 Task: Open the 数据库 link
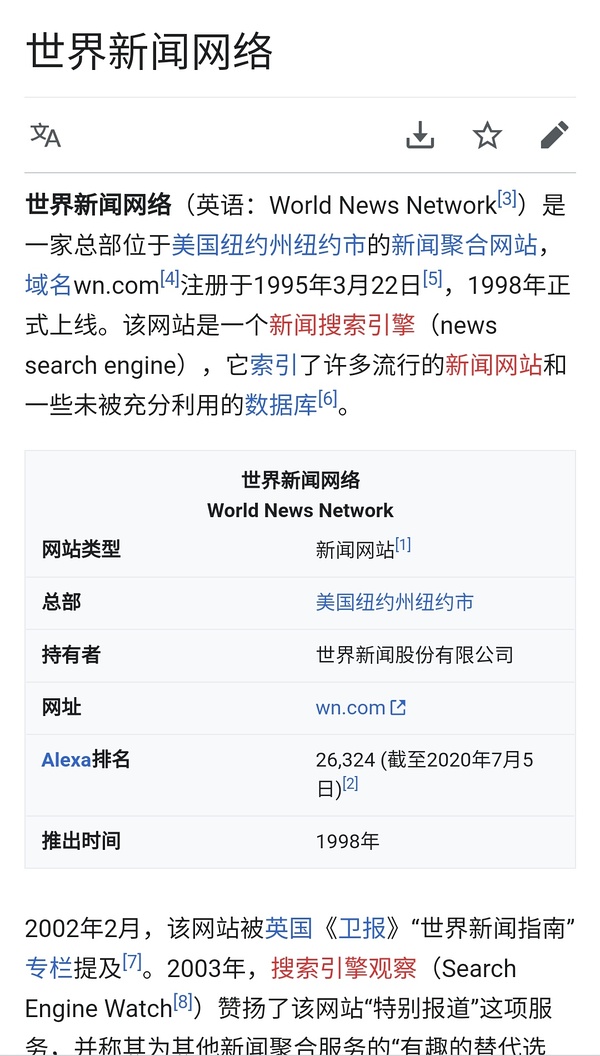coord(280,405)
